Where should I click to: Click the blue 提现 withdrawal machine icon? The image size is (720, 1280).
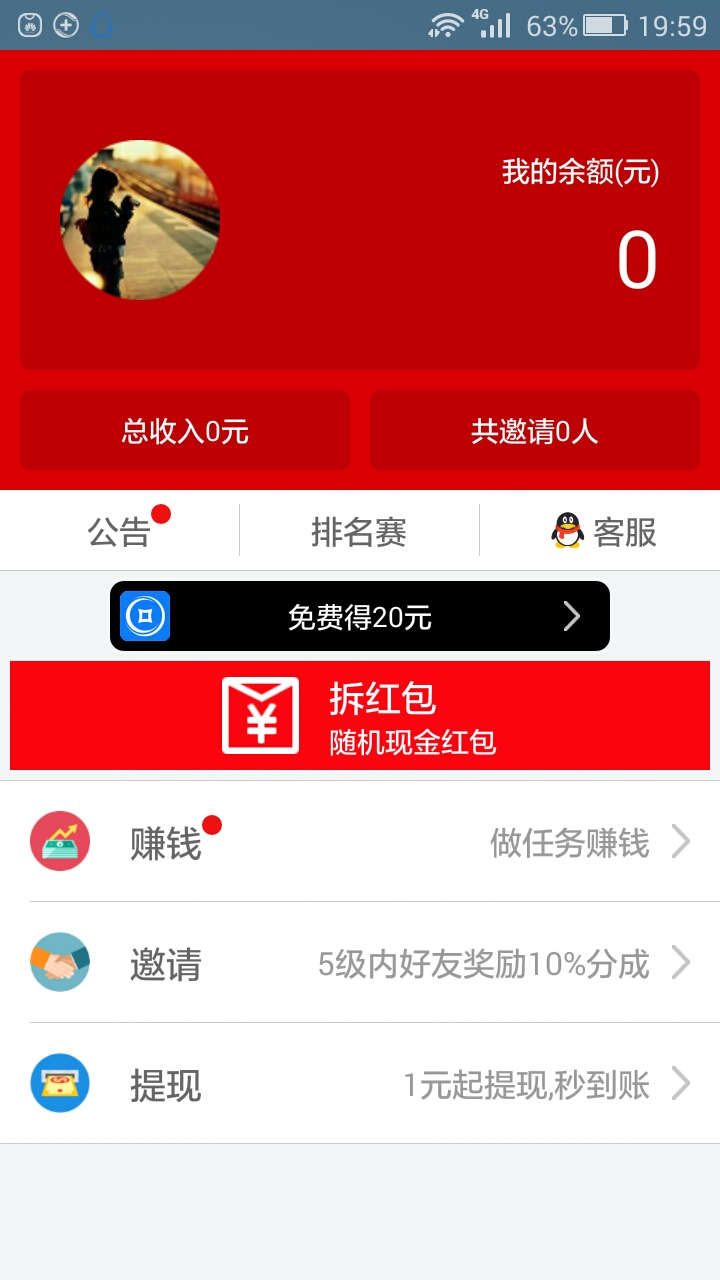[x=60, y=1083]
